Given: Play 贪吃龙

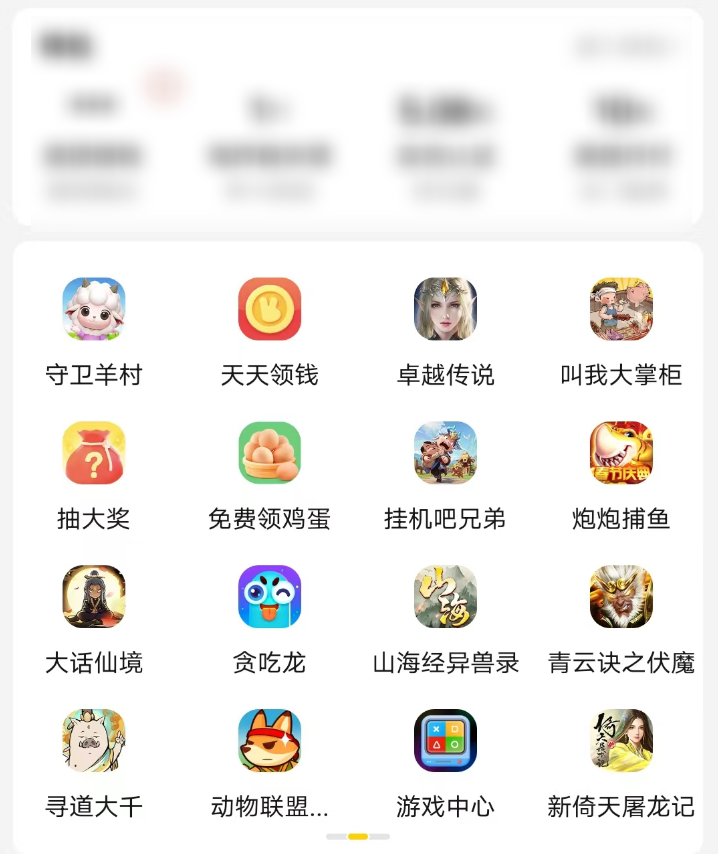Looking at the screenshot, I should pyautogui.click(x=270, y=597).
